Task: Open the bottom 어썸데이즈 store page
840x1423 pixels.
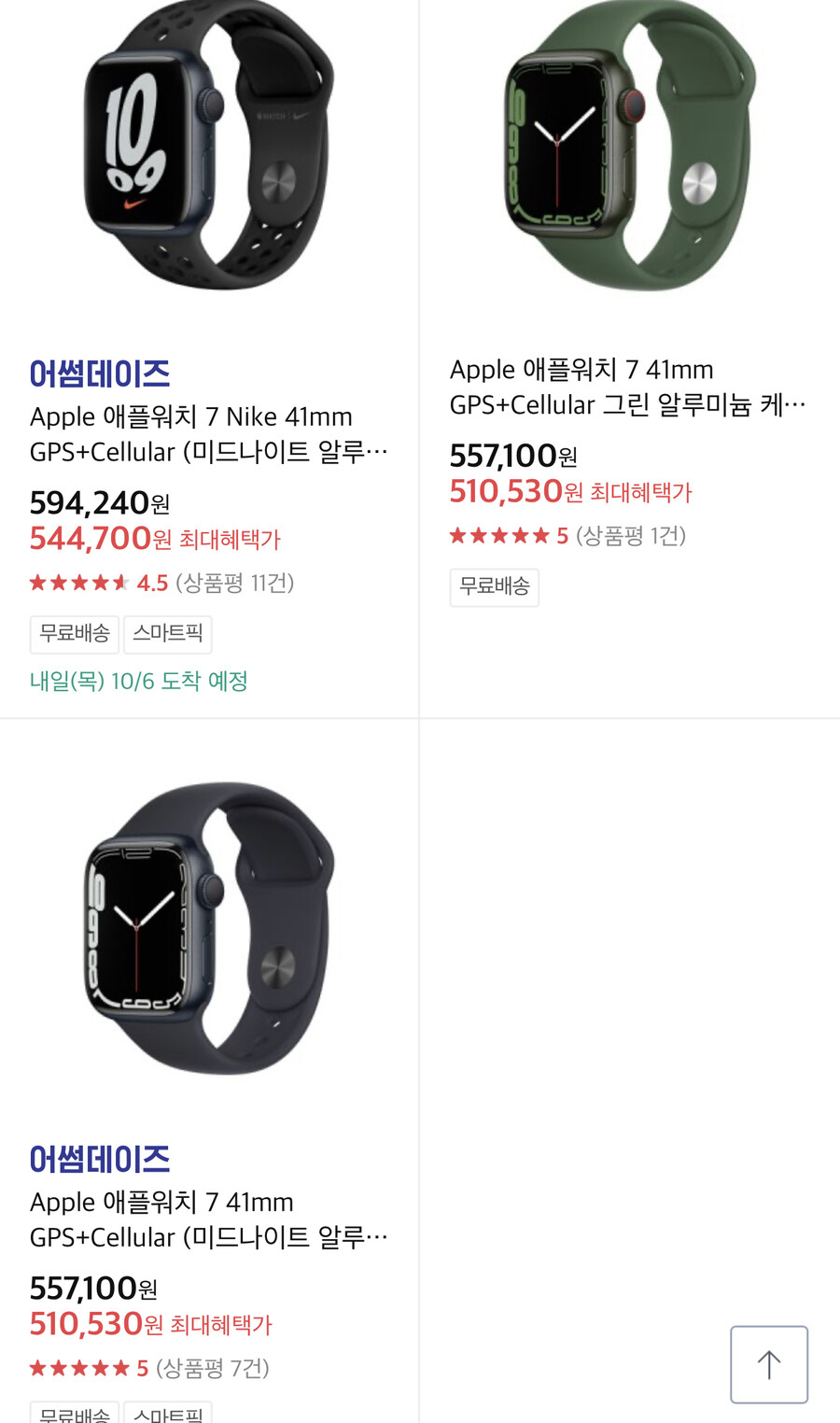Action: 100,1158
